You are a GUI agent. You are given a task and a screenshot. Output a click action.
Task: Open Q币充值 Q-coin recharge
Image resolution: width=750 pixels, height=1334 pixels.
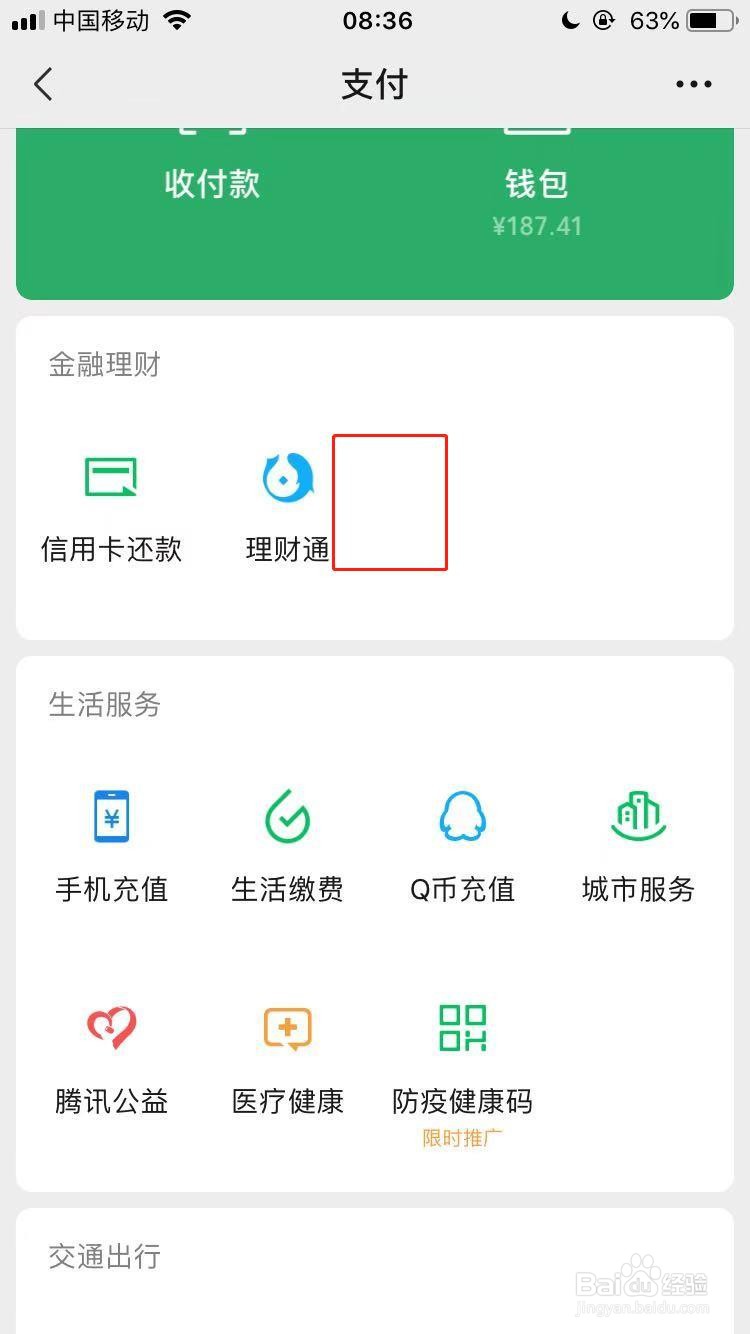point(461,845)
